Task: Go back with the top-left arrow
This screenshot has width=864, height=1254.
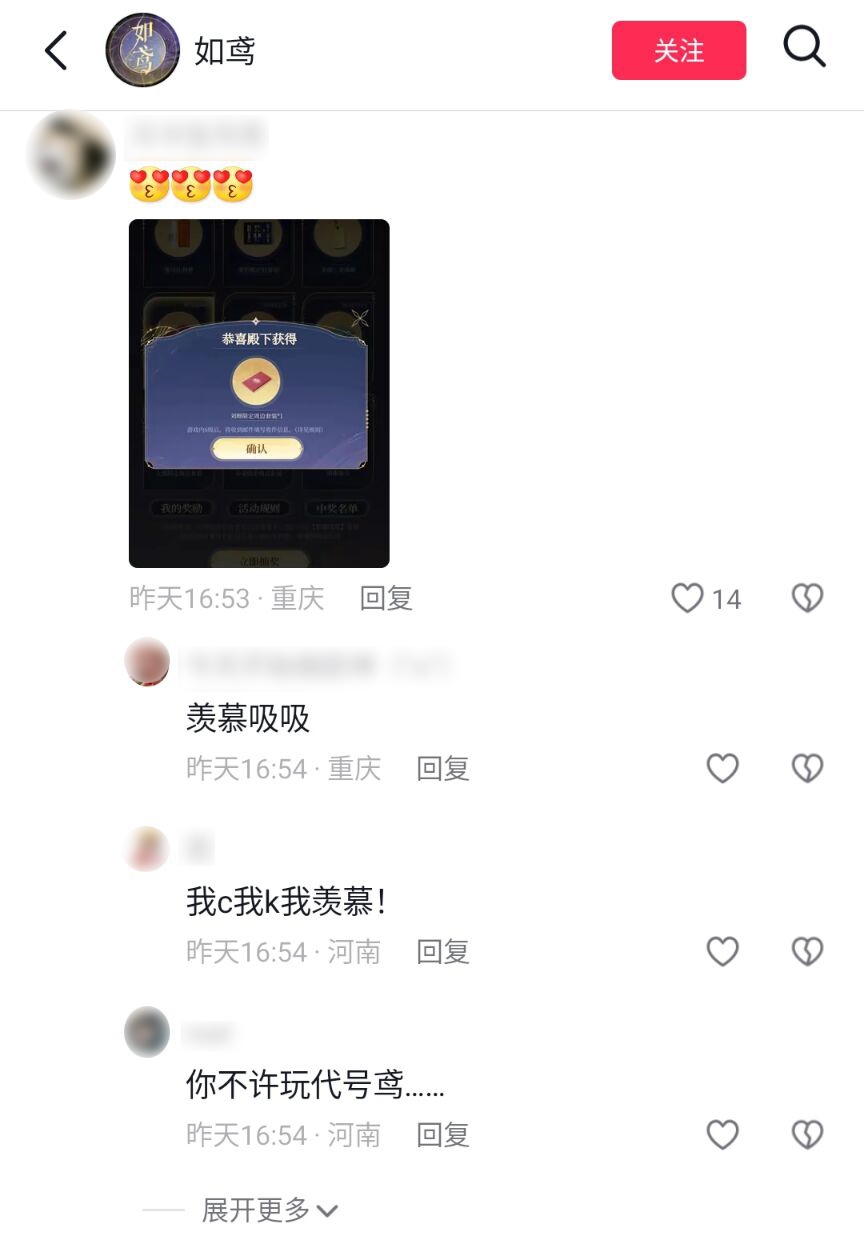Action: [x=57, y=50]
